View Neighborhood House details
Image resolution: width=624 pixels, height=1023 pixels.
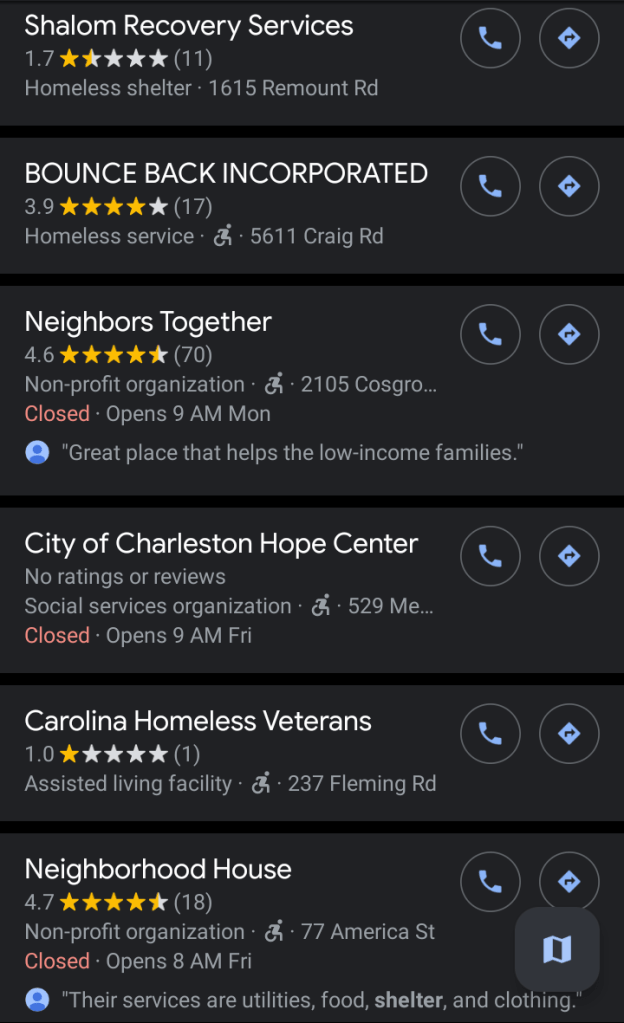coord(158,869)
